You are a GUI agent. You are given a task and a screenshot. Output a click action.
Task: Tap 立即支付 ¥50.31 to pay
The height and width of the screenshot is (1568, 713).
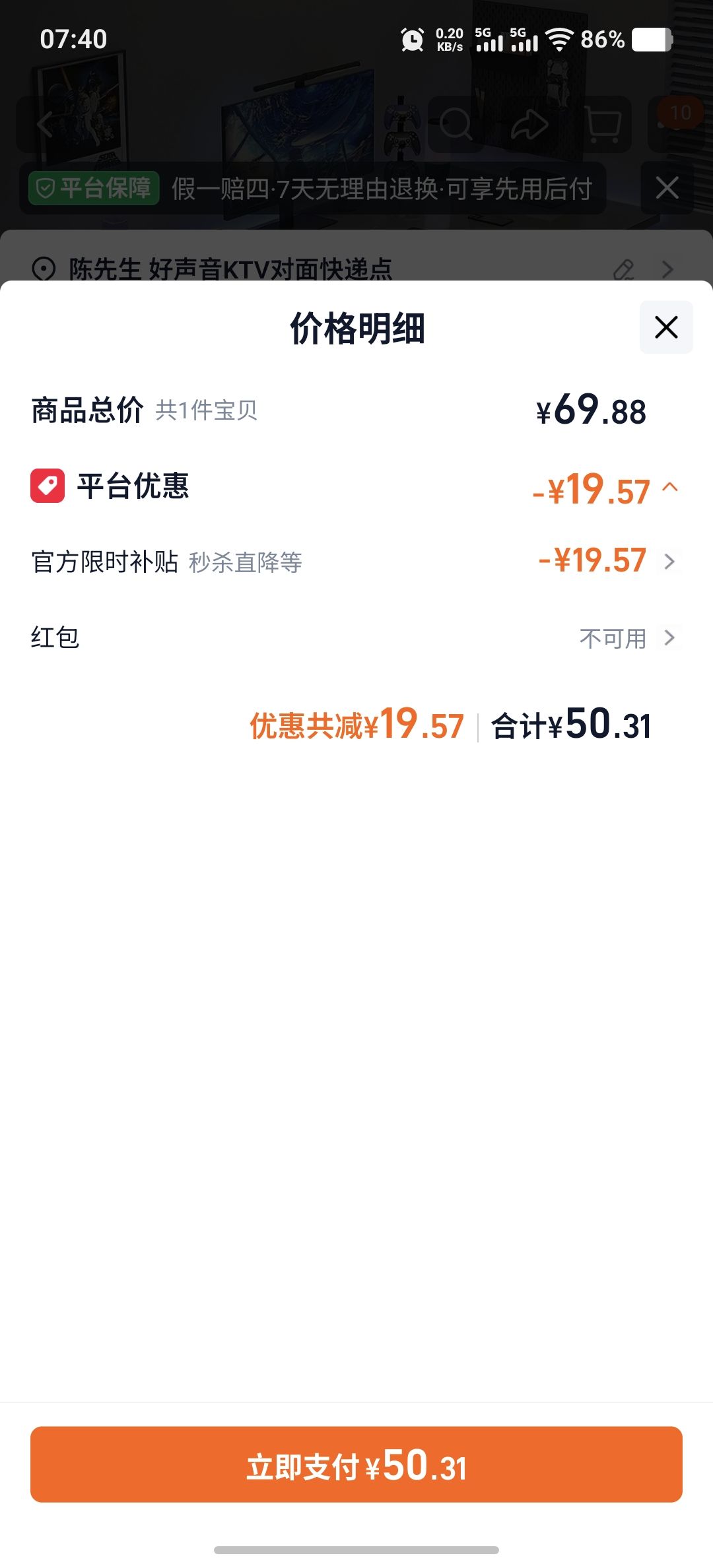coord(356,1464)
